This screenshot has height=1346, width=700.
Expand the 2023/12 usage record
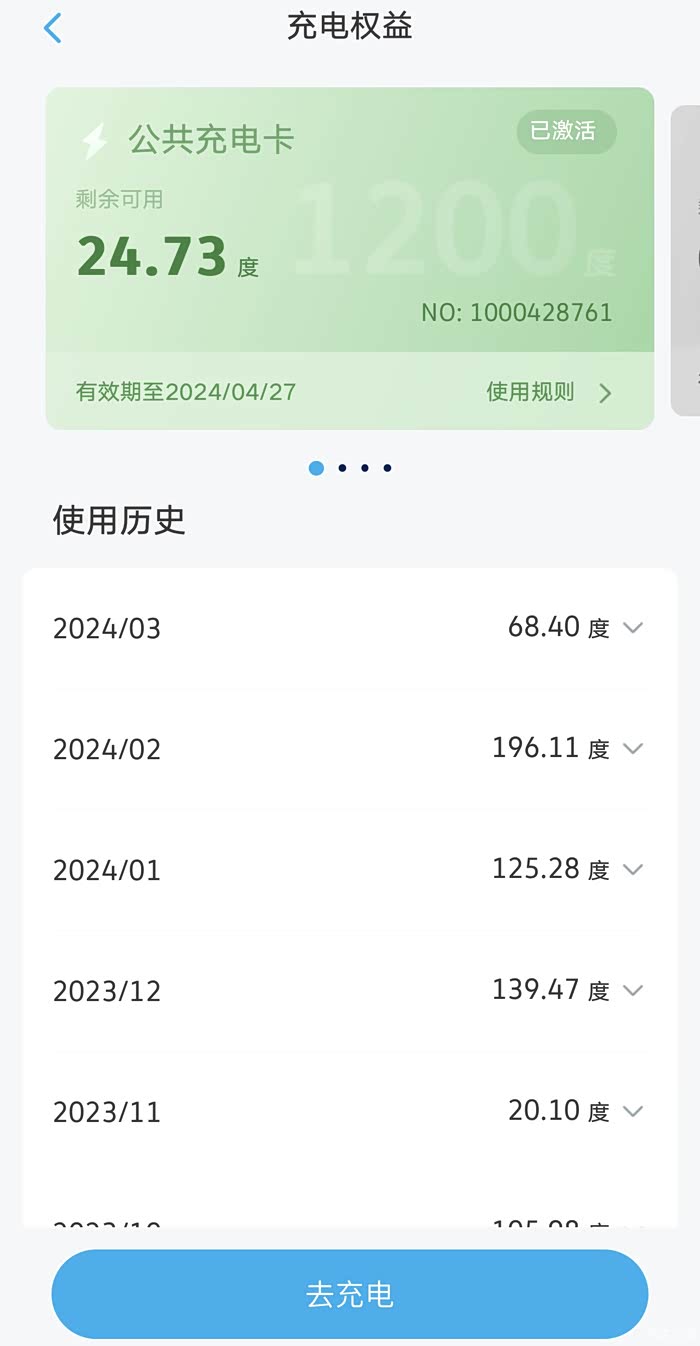coord(350,991)
